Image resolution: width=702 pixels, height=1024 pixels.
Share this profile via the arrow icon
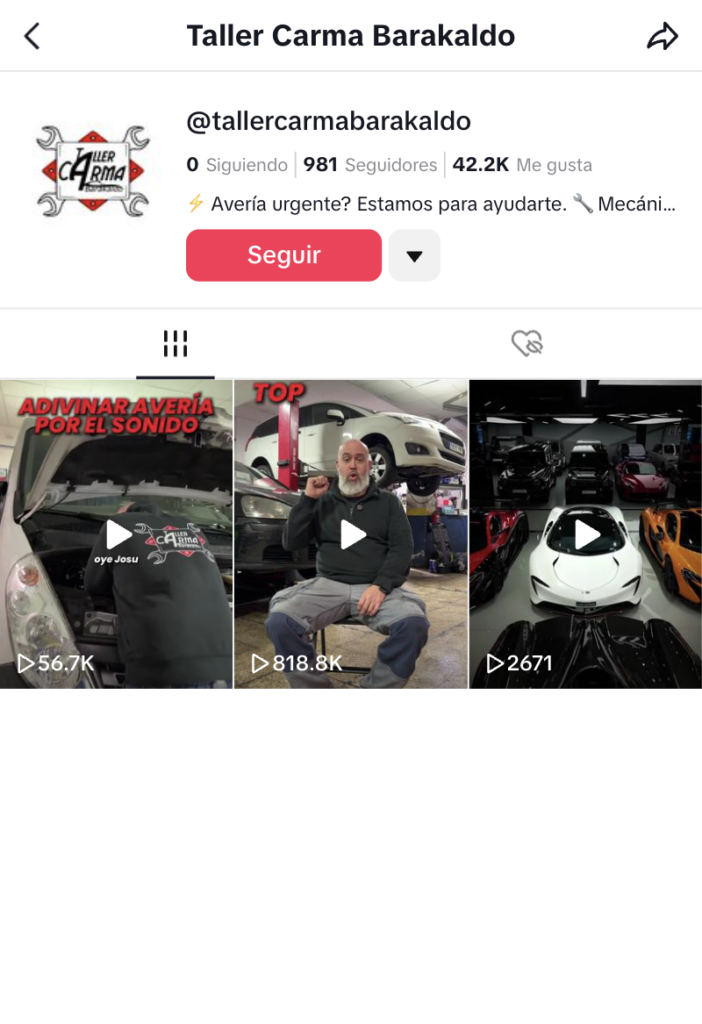coord(662,37)
